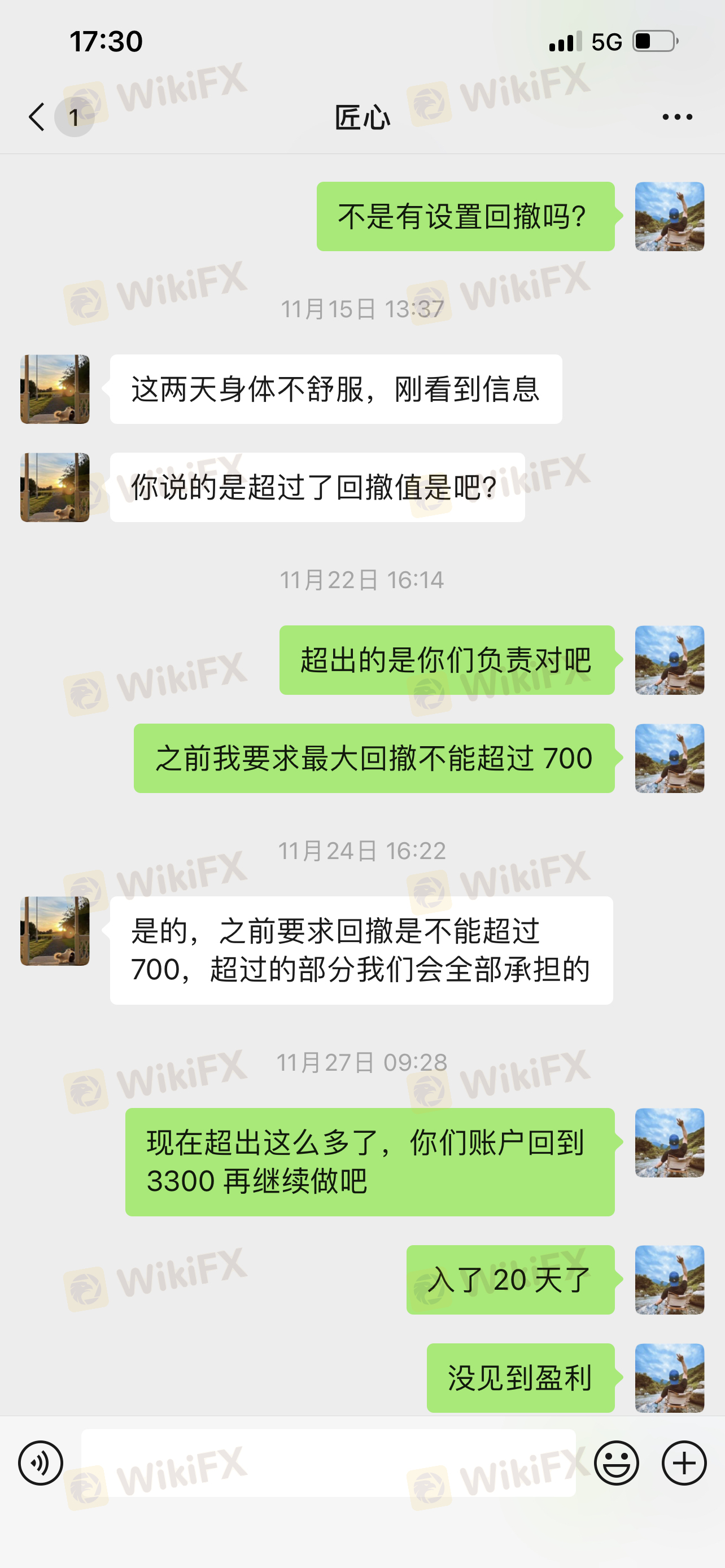Switch to voice message input
This screenshot has height=1568, width=725.
[41, 1462]
